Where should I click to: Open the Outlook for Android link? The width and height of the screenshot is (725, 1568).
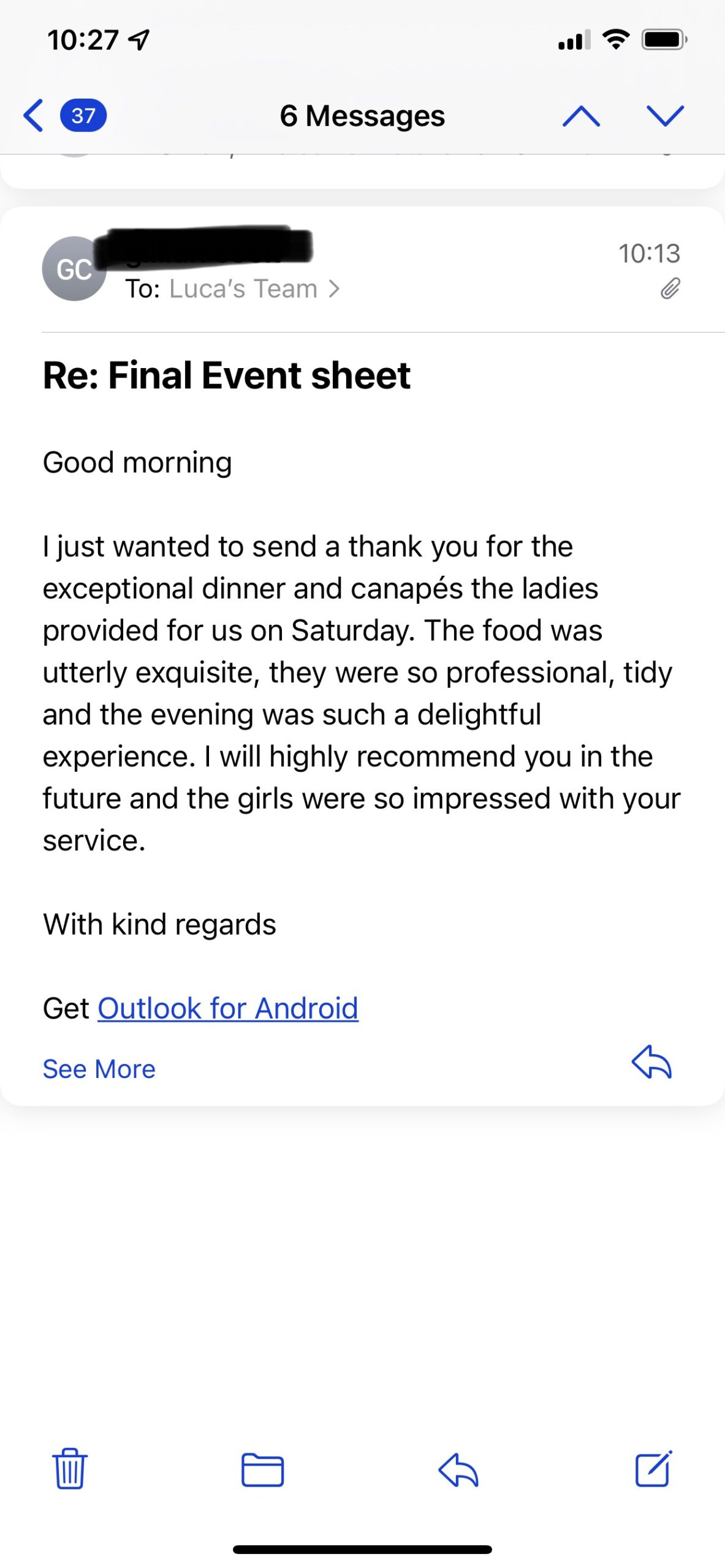coord(228,1008)
